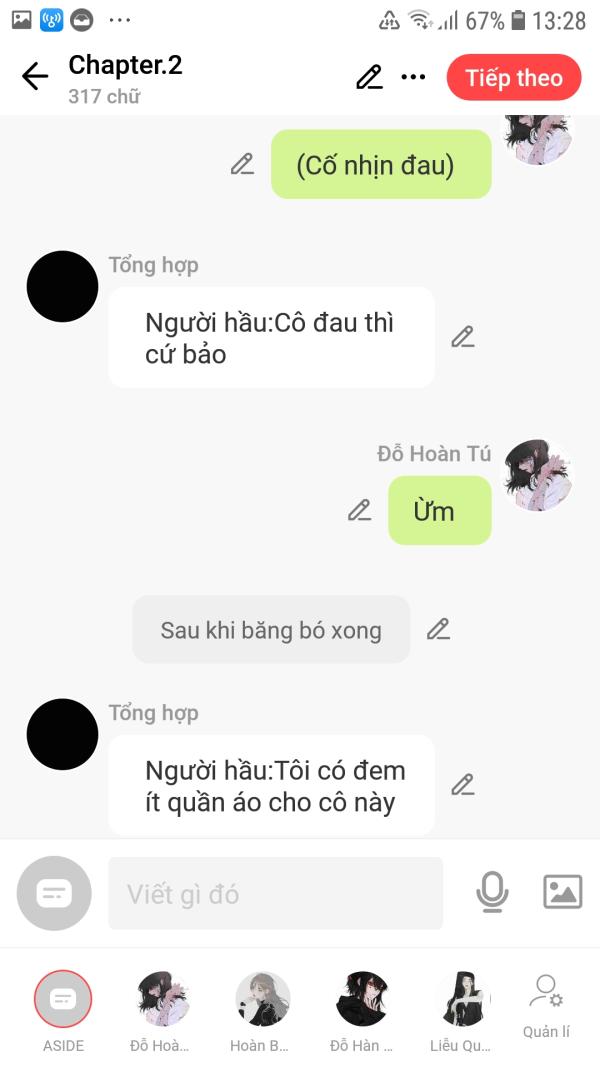Edit the "Tôi có đem ít quần áo" message
The image size is (600, 1067).
[x=463, y=785]
